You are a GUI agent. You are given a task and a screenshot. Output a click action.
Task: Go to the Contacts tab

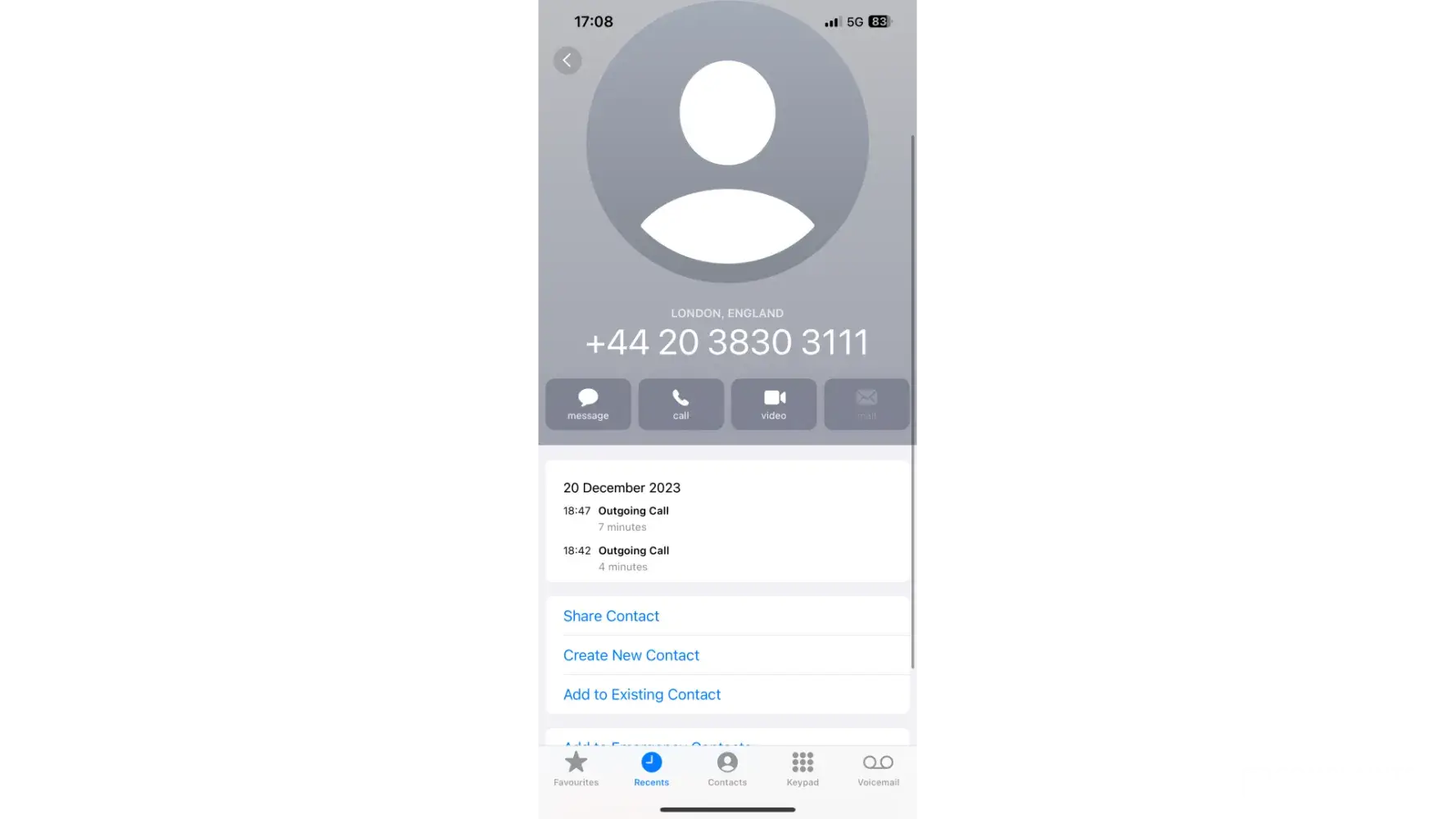[727, 769]
